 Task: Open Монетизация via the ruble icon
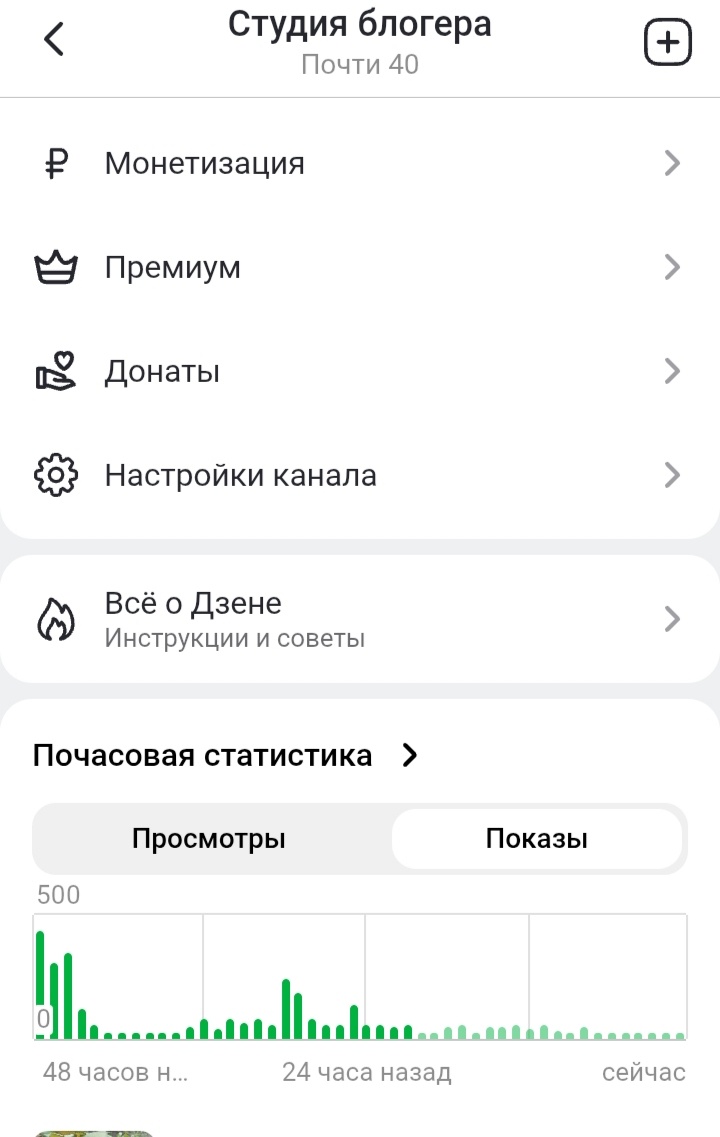coord(57,163)
